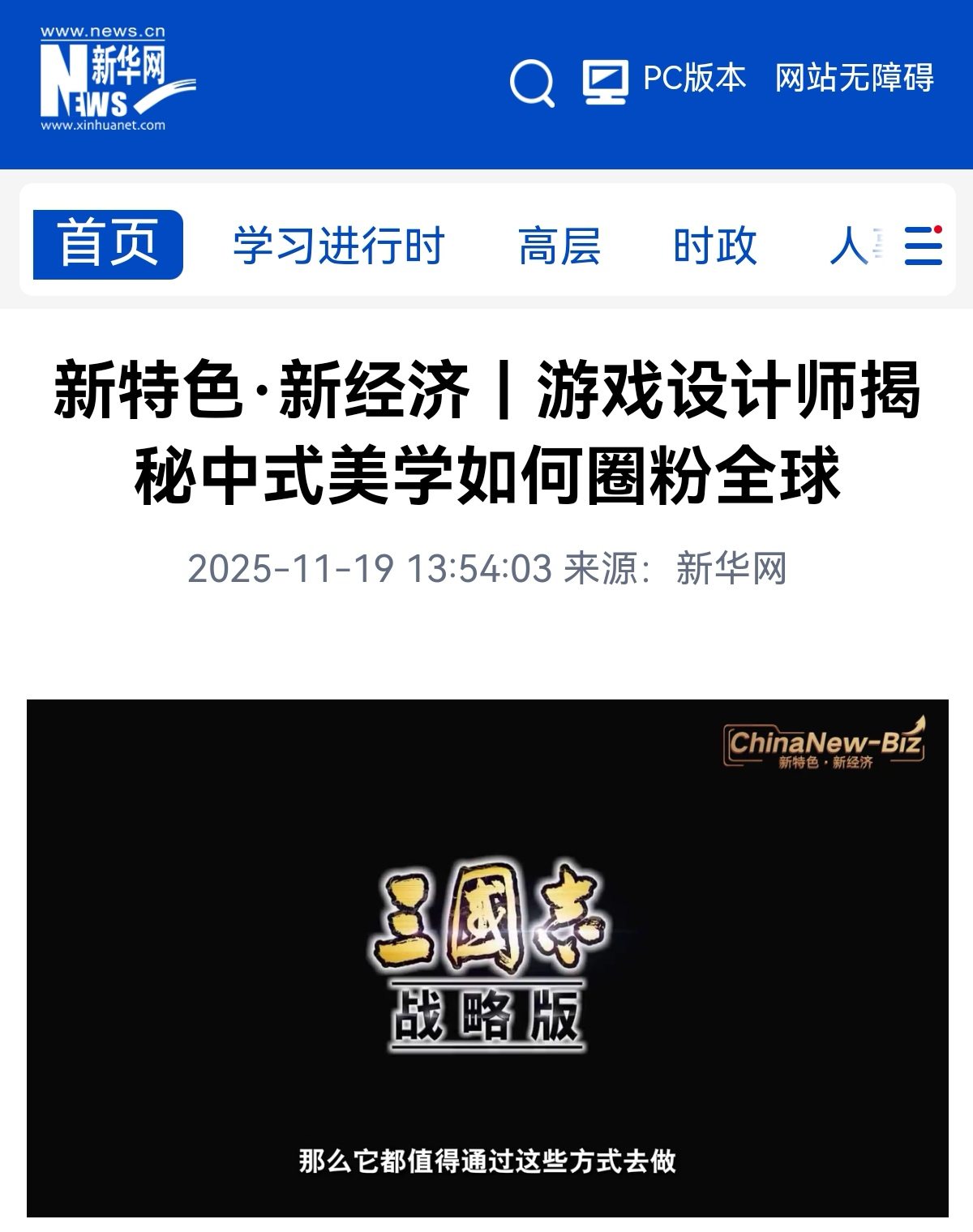Open the 高层 section
Screen dimensions: 973x1232
tap(559, 246)
